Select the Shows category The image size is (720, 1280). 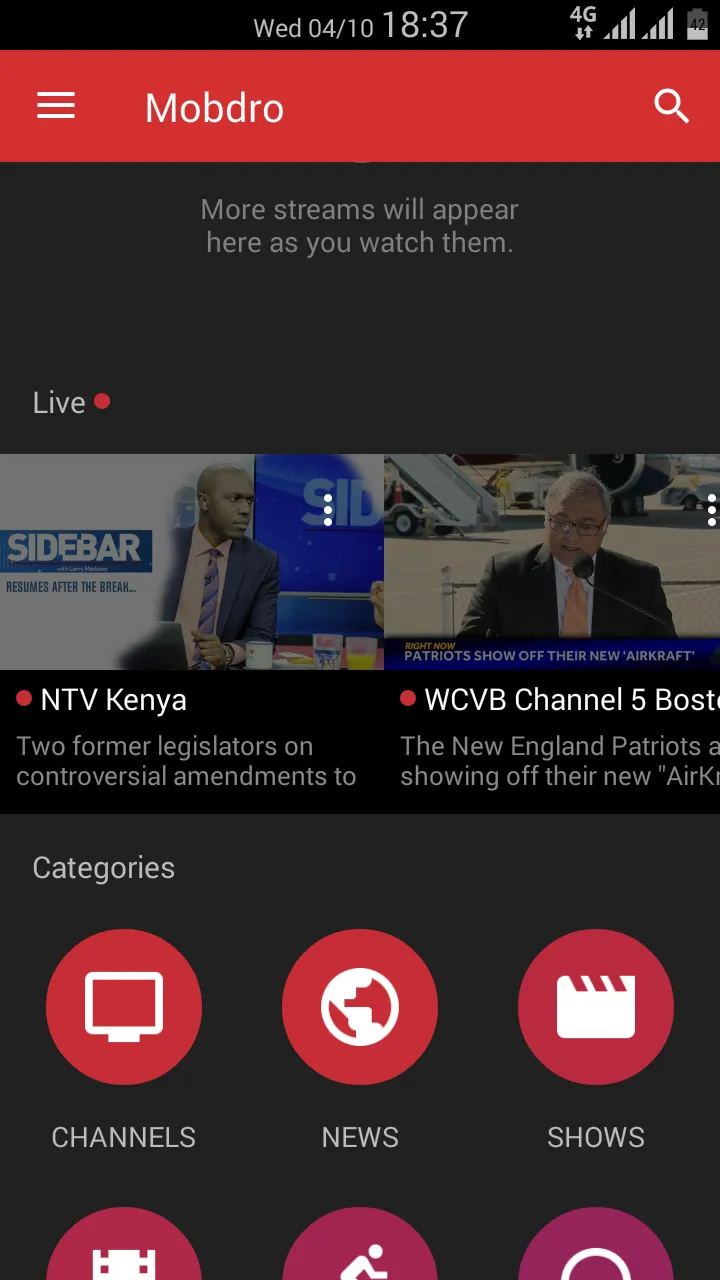coord(596,1007)
